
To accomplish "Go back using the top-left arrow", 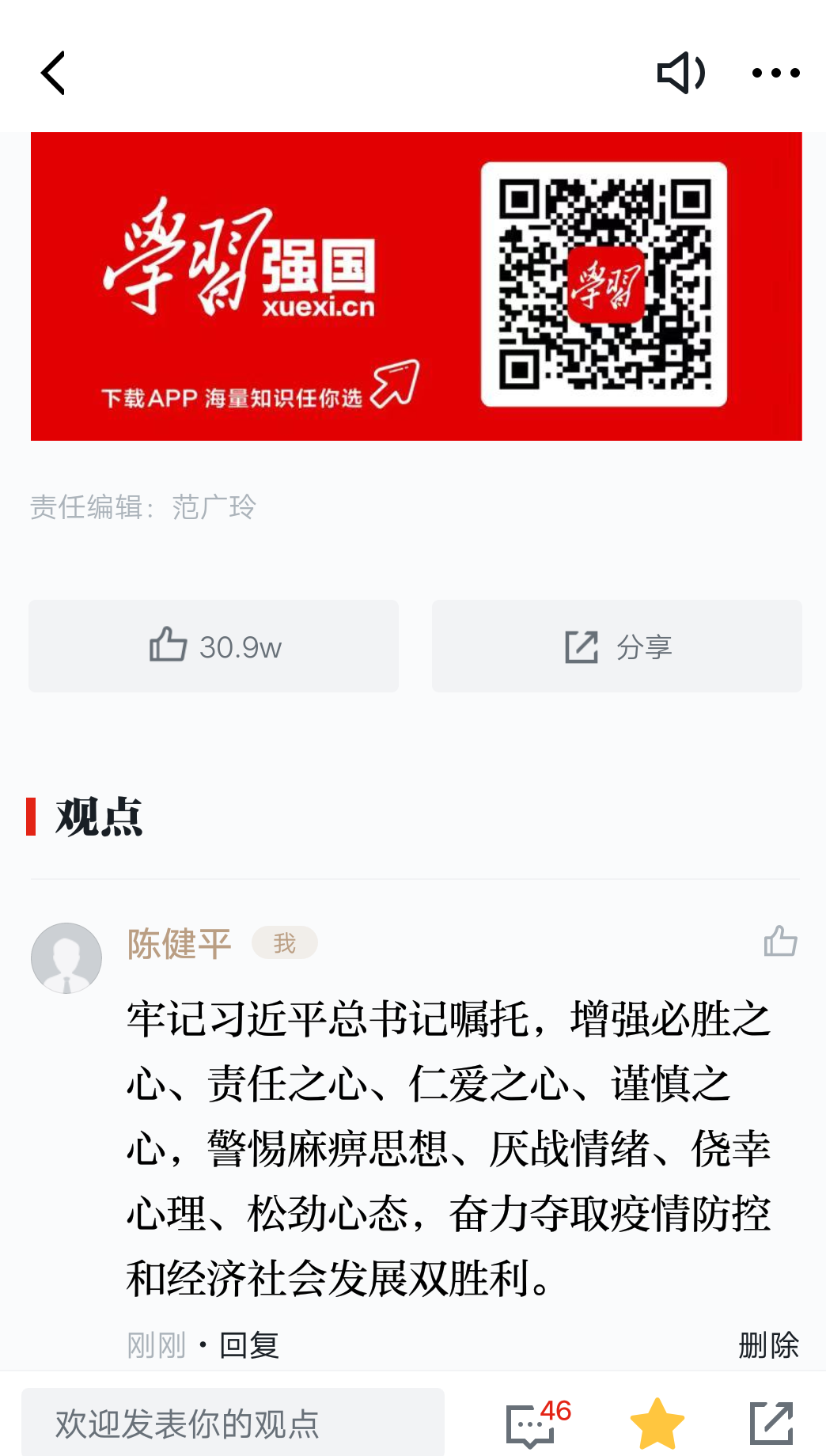I will tap(53, 74).
